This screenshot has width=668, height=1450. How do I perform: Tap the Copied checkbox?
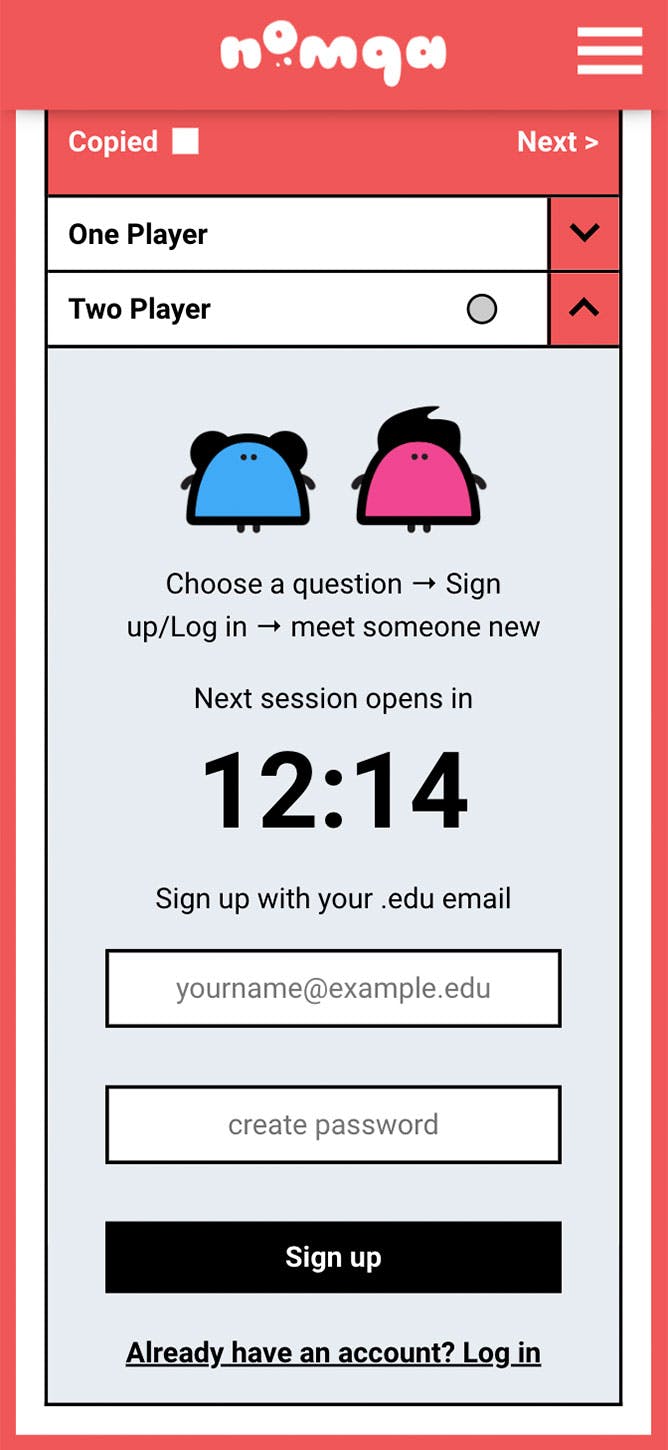pos(185,142)
